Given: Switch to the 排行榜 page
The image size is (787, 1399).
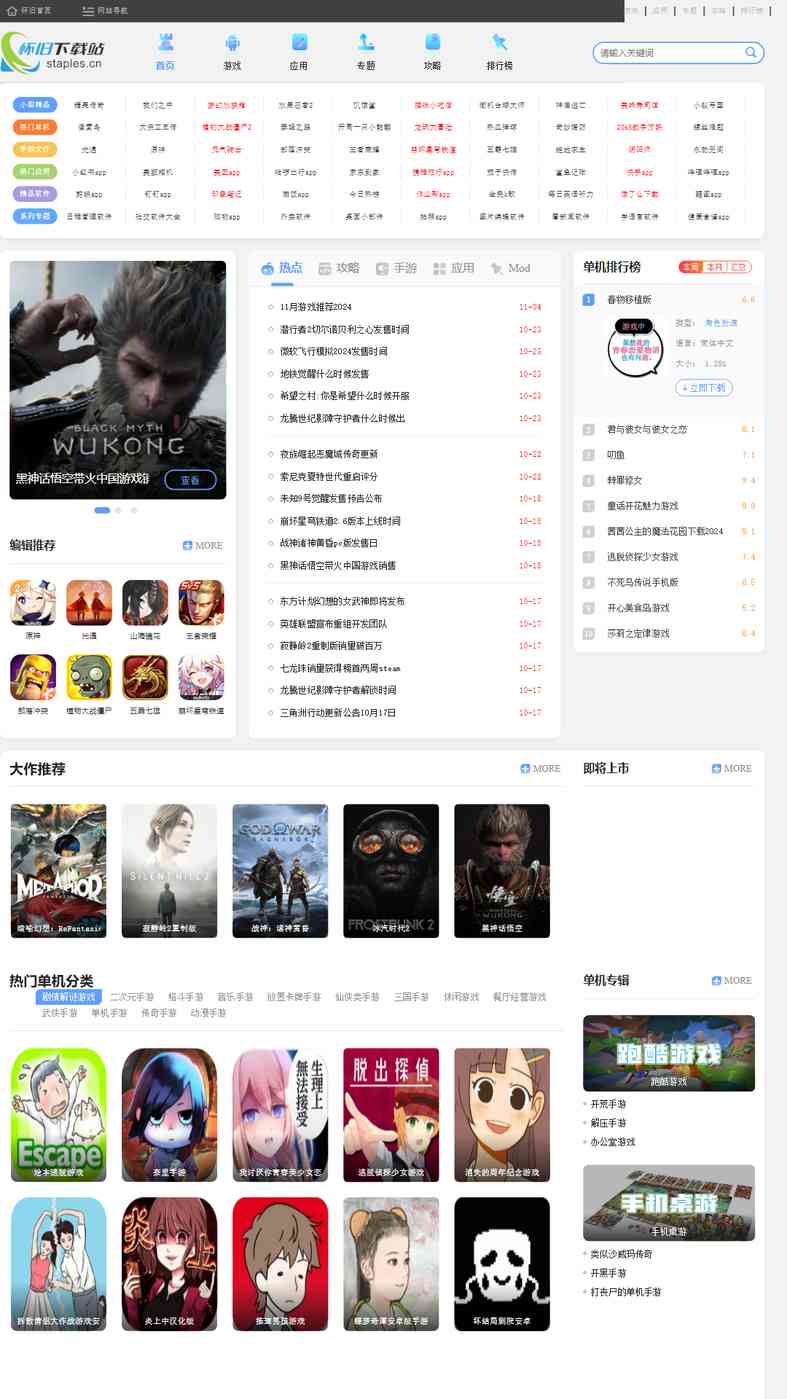Looking at the screenshot, I should coord(499,52).
